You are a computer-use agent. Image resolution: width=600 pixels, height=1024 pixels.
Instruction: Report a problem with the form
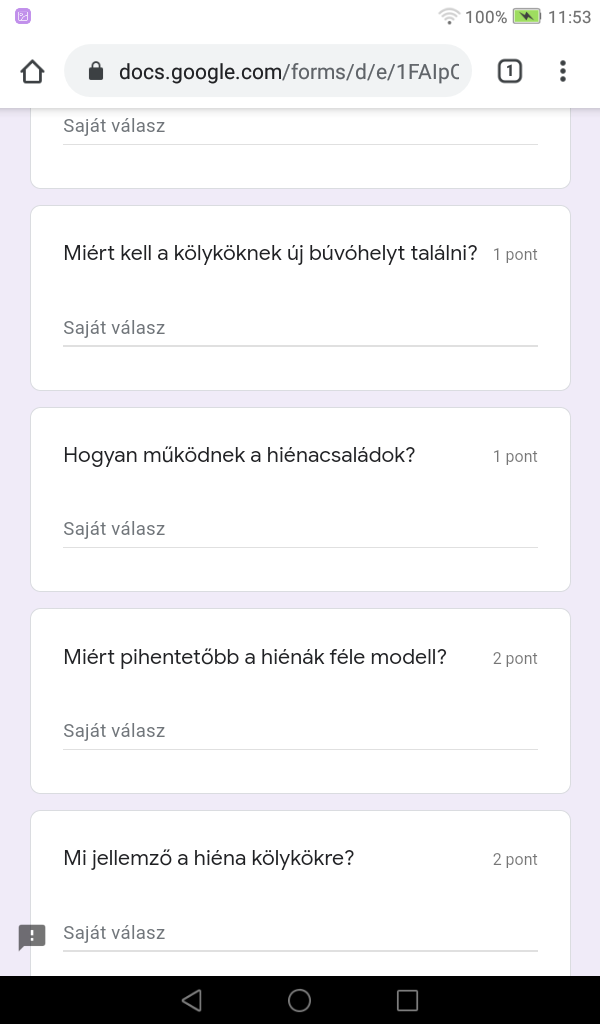click(x=32, y=937)
